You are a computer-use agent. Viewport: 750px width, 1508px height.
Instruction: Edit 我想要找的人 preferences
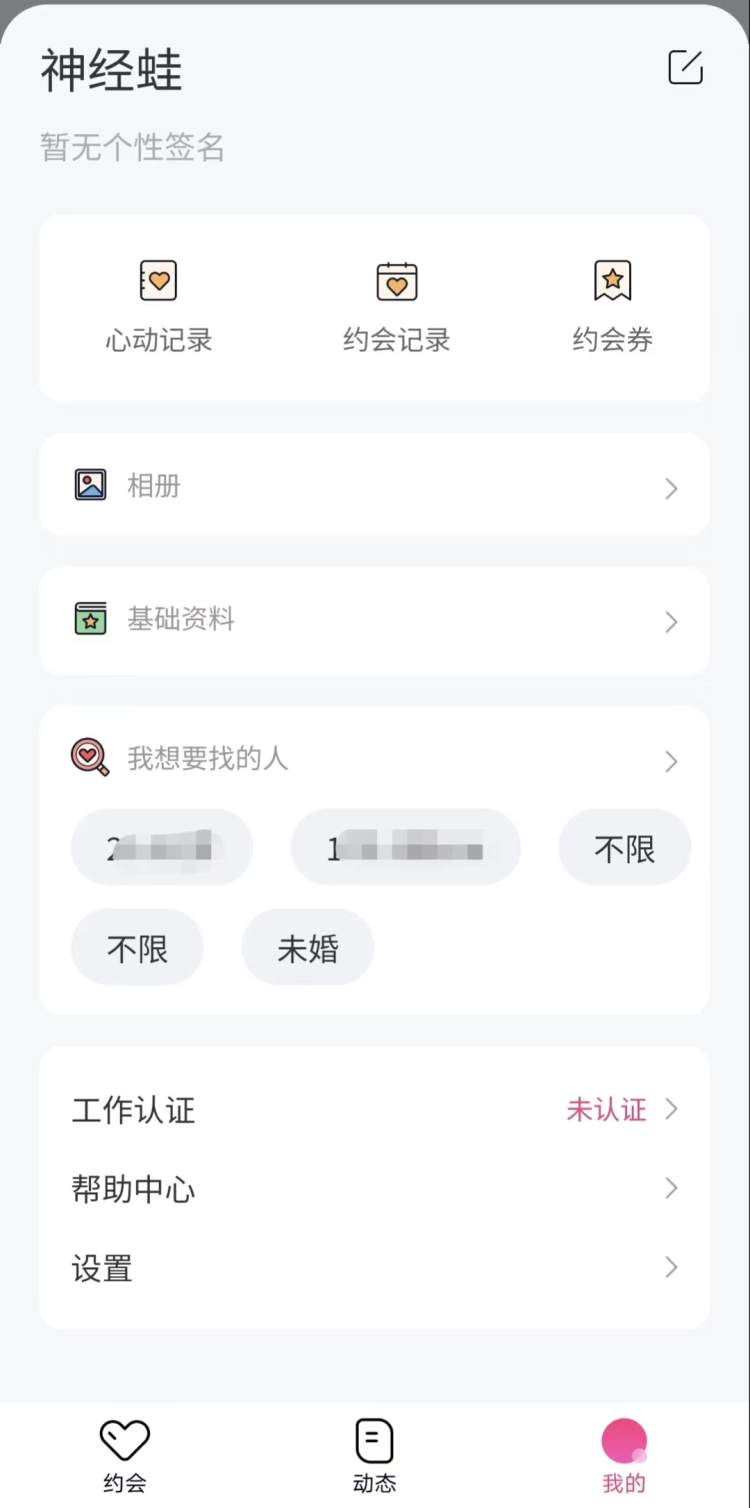click(x=374, y=759)
